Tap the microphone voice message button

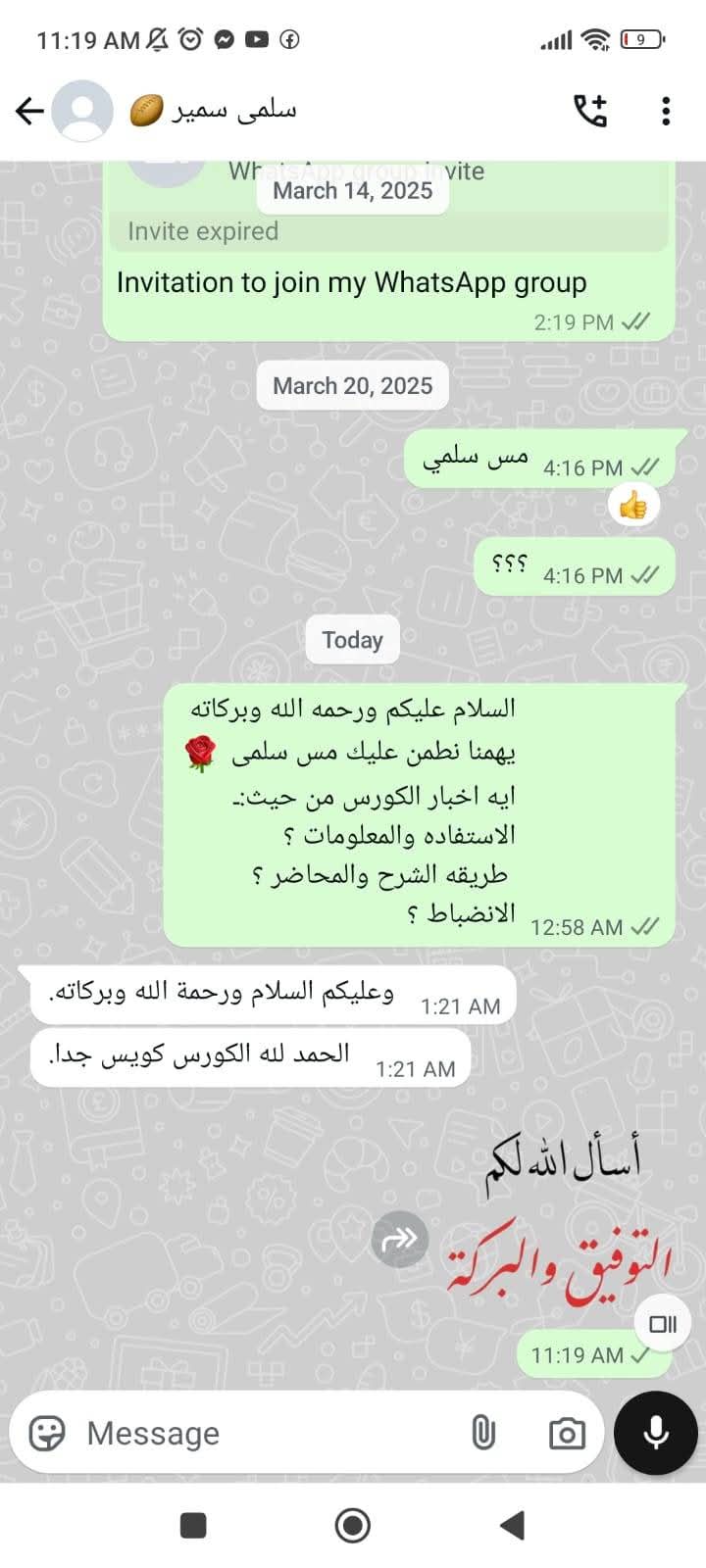(x=655, y=1433)
